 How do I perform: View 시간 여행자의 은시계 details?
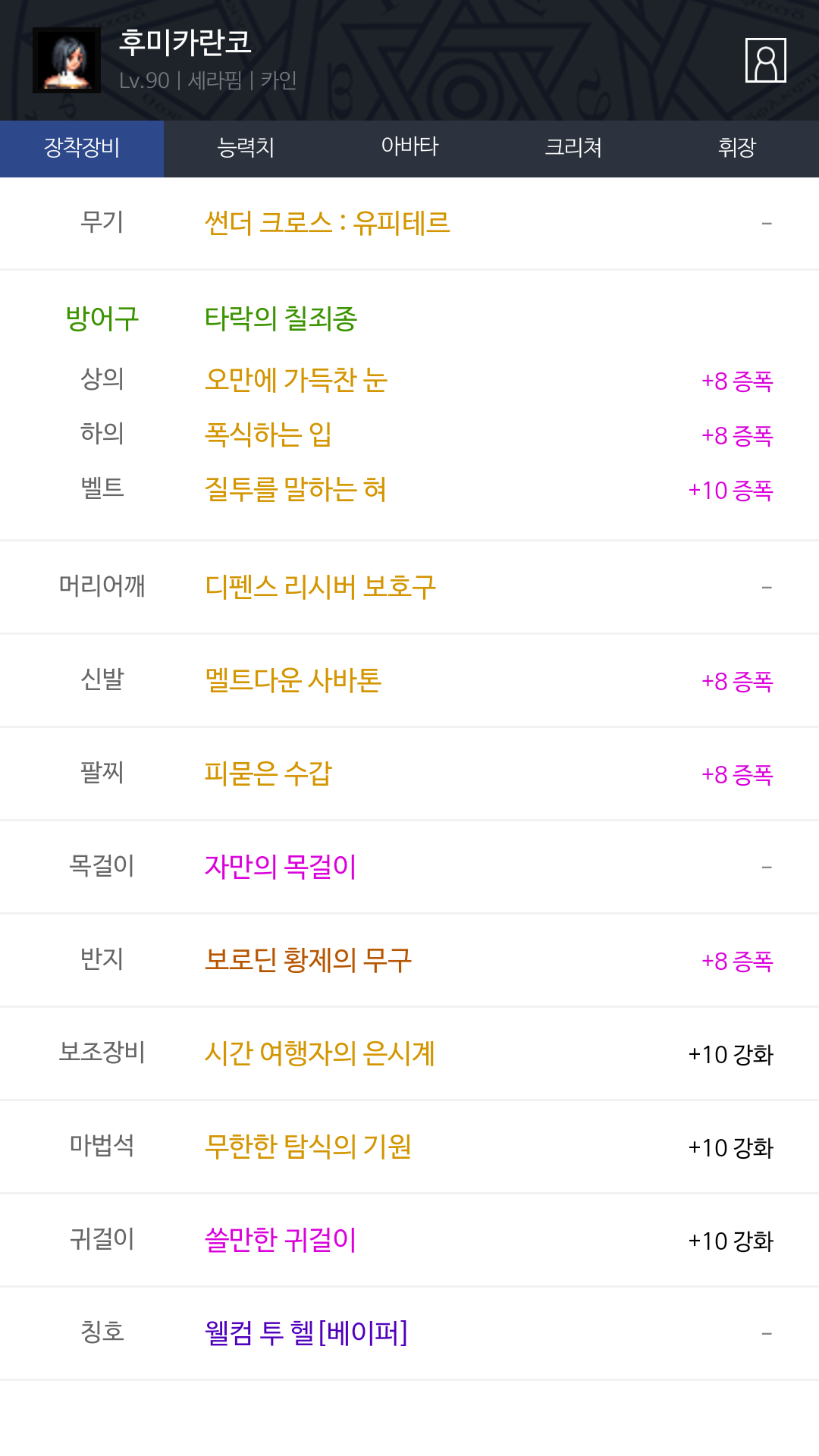point(320,1053)
